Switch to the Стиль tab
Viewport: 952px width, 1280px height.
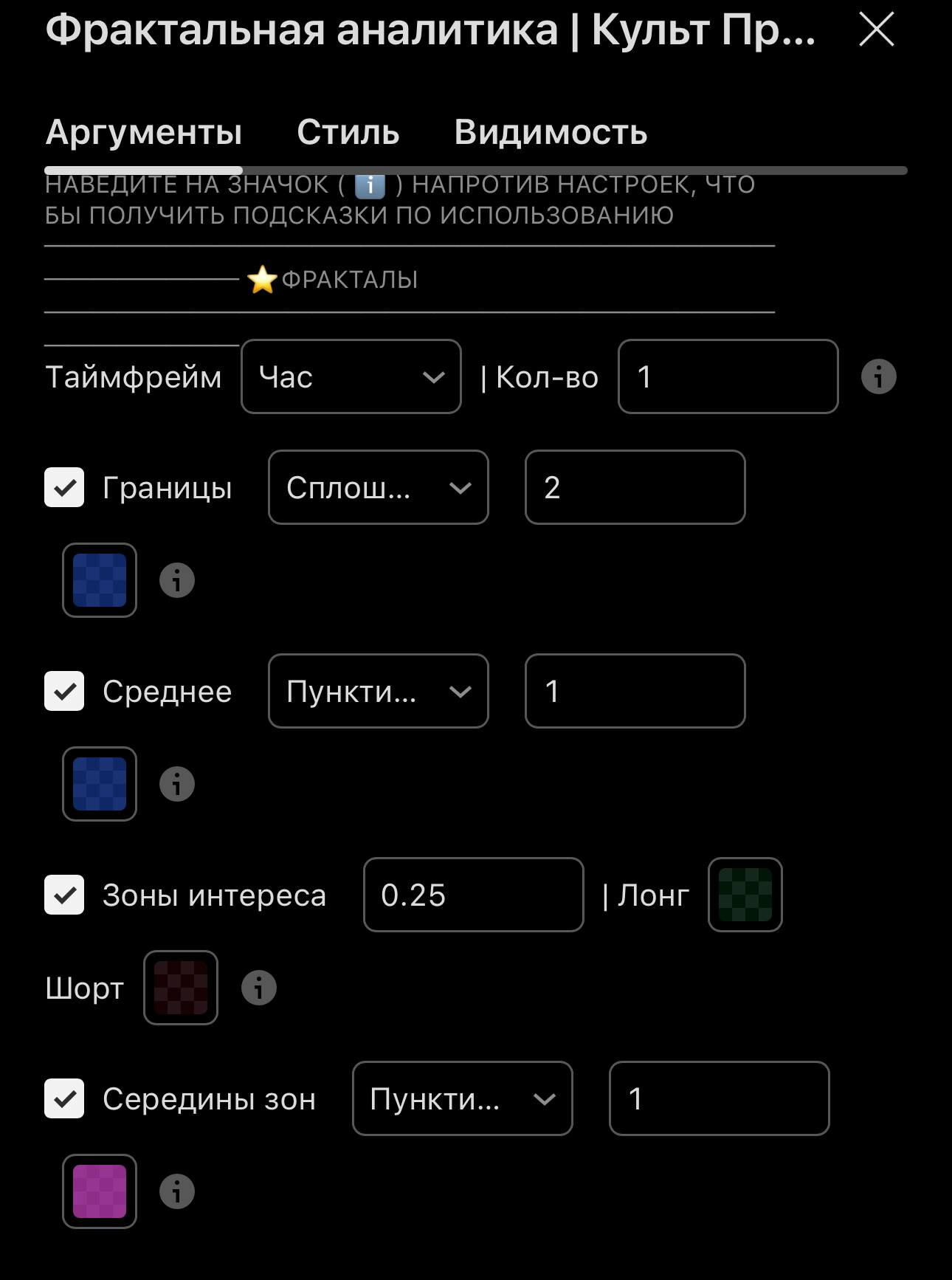(x=348, y=133)
